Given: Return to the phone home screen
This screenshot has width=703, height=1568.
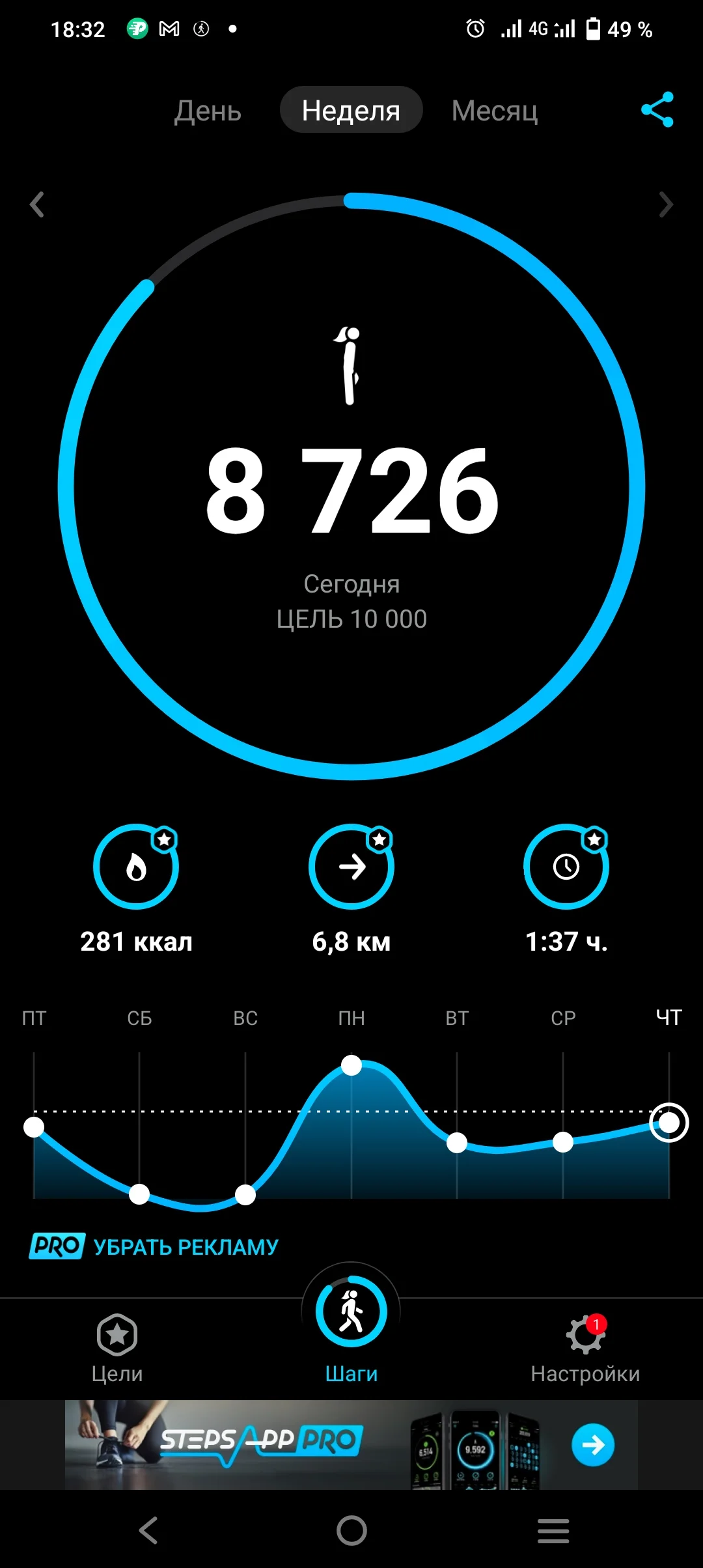Looking at the screenshot, I should (351, 1530).
